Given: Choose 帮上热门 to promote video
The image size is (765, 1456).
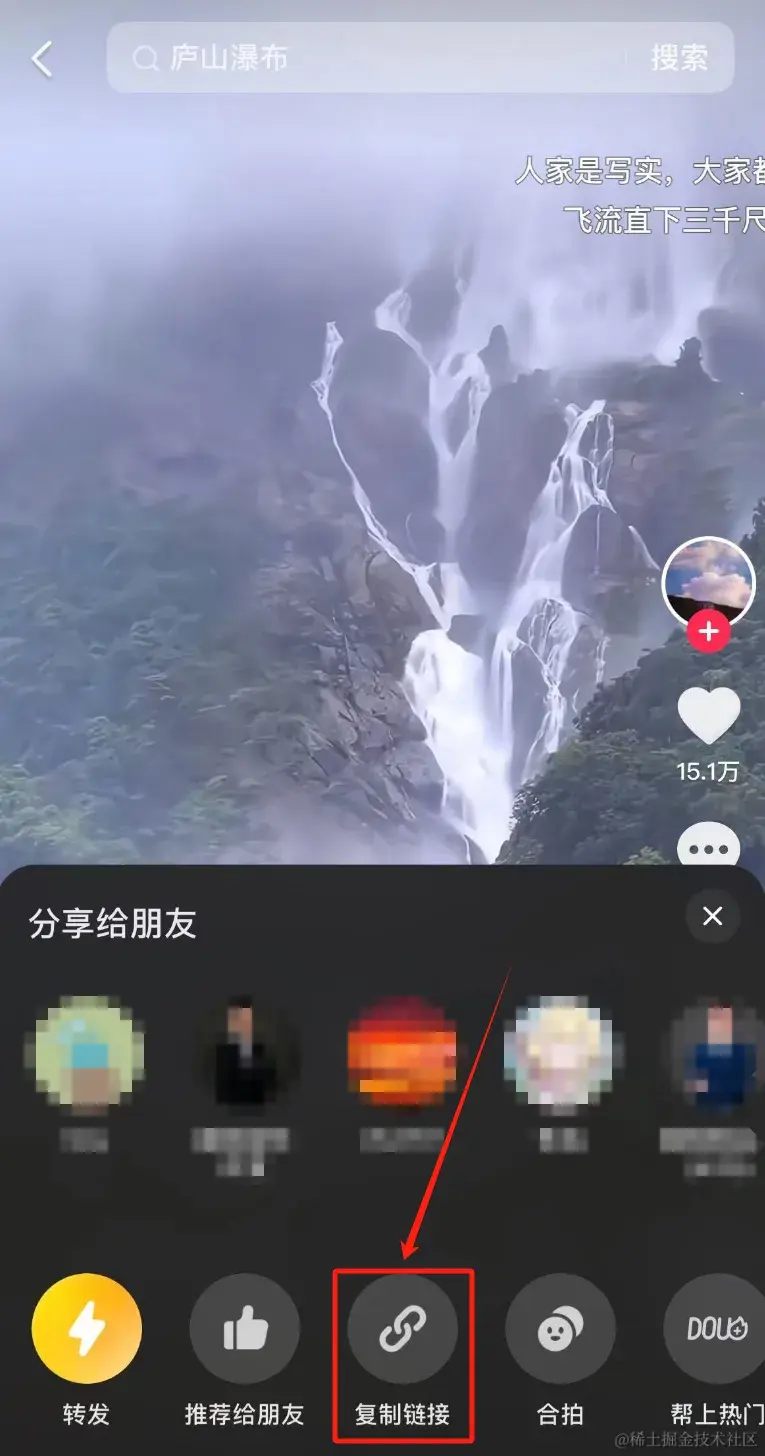Looking at the screenshot, I should pos(716,1328).
